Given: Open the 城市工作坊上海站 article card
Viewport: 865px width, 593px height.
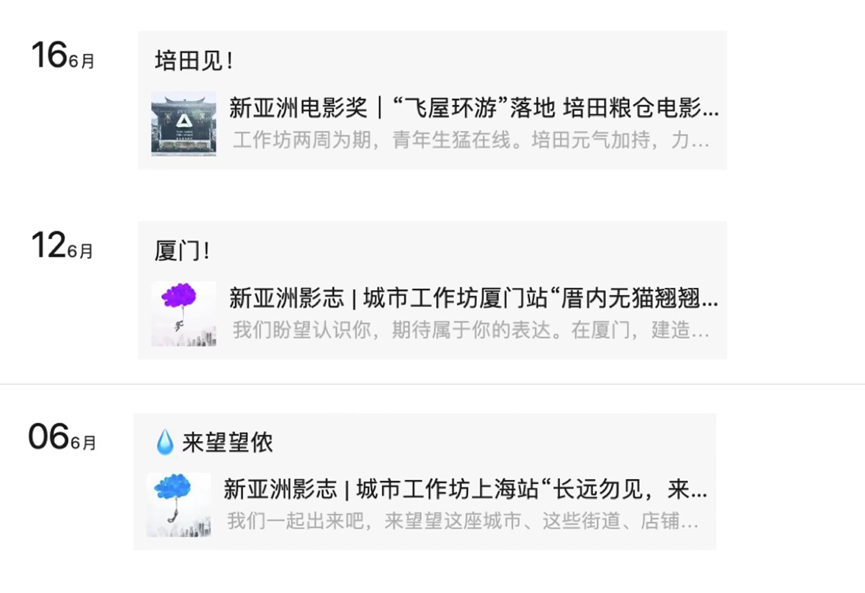Looking at the screenshot, I should click(x=465, y=491).
